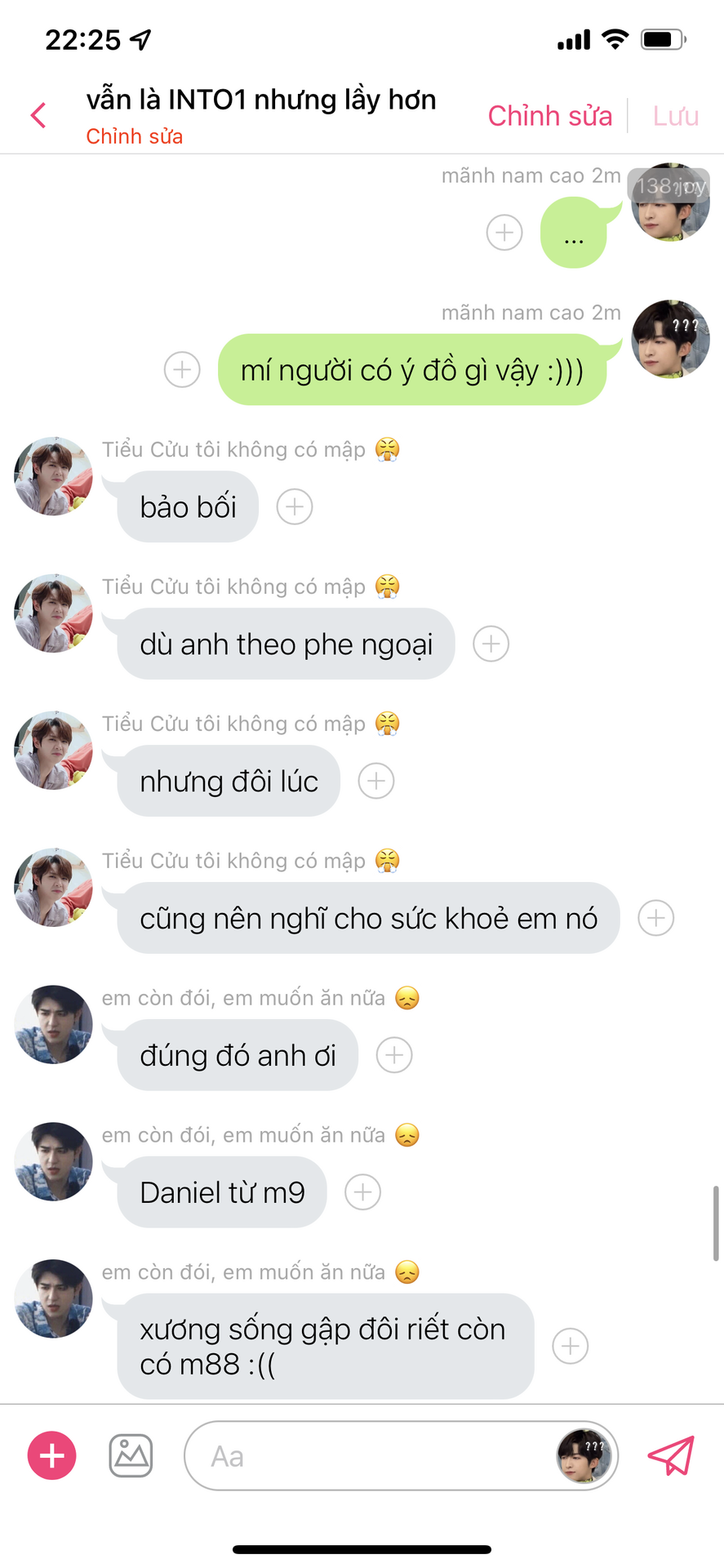The image size is (724, 1568).
Task: Tap plus icon beside 'đúng đó anh ơi'
Action: (x=394, y=1055)
